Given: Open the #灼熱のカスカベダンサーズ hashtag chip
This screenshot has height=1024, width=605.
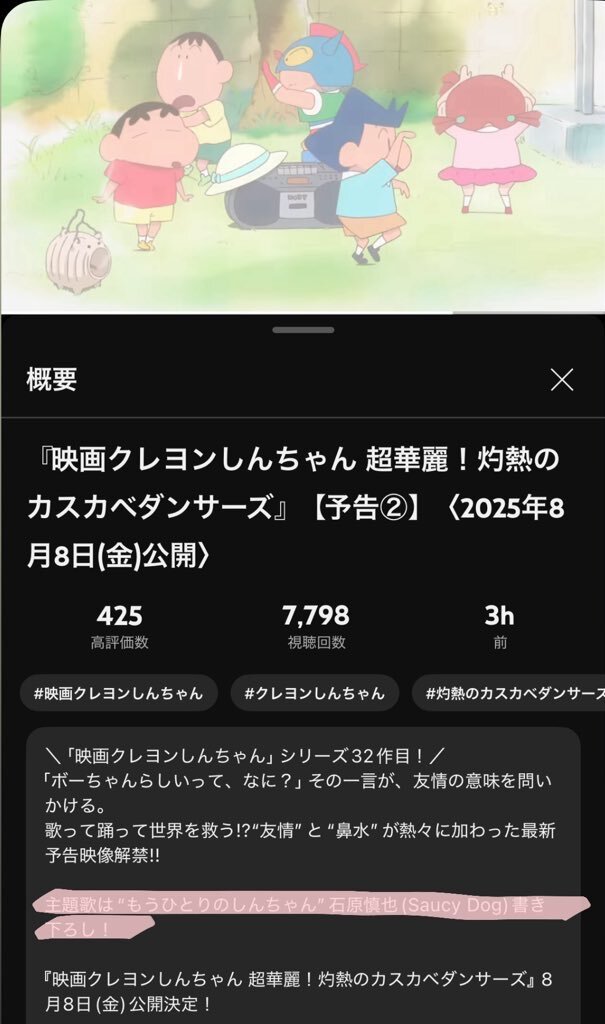Looking at the screenshot, I should pos(509,693).
